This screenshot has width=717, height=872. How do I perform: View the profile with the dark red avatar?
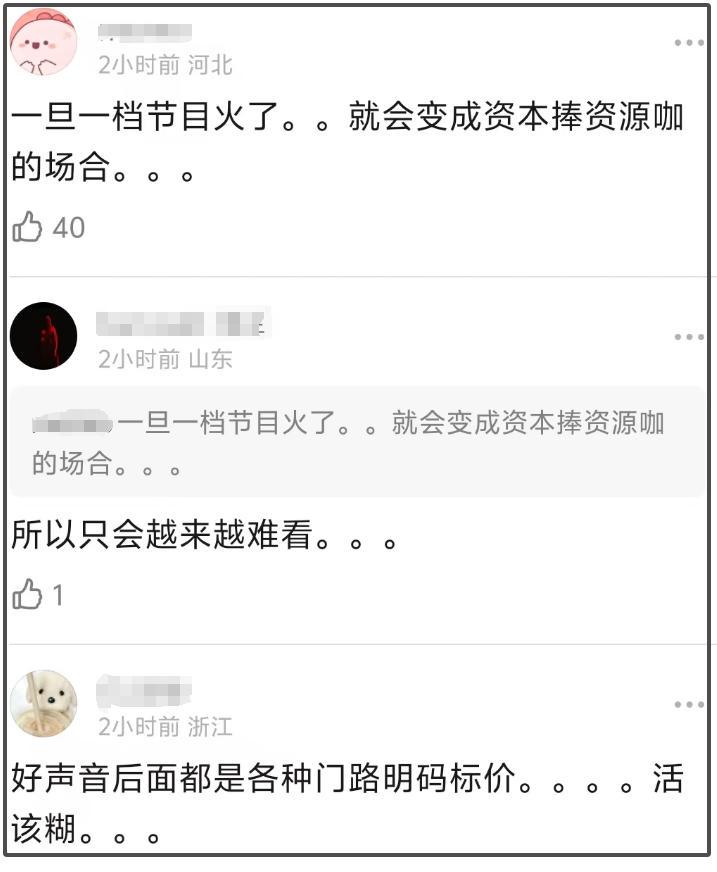pos(43,336)
